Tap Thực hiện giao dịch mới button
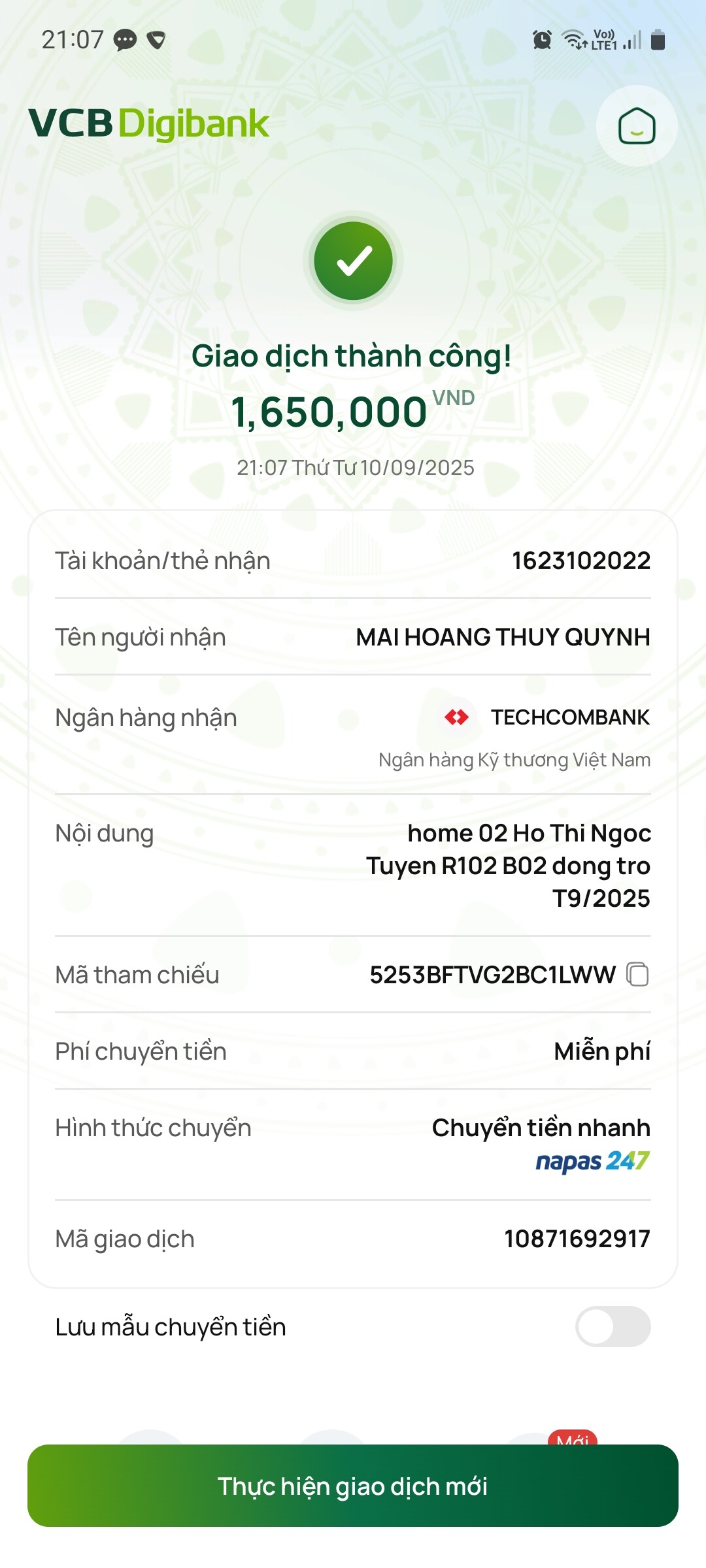Screen dimensions: 706x1568 [353, 1486]
